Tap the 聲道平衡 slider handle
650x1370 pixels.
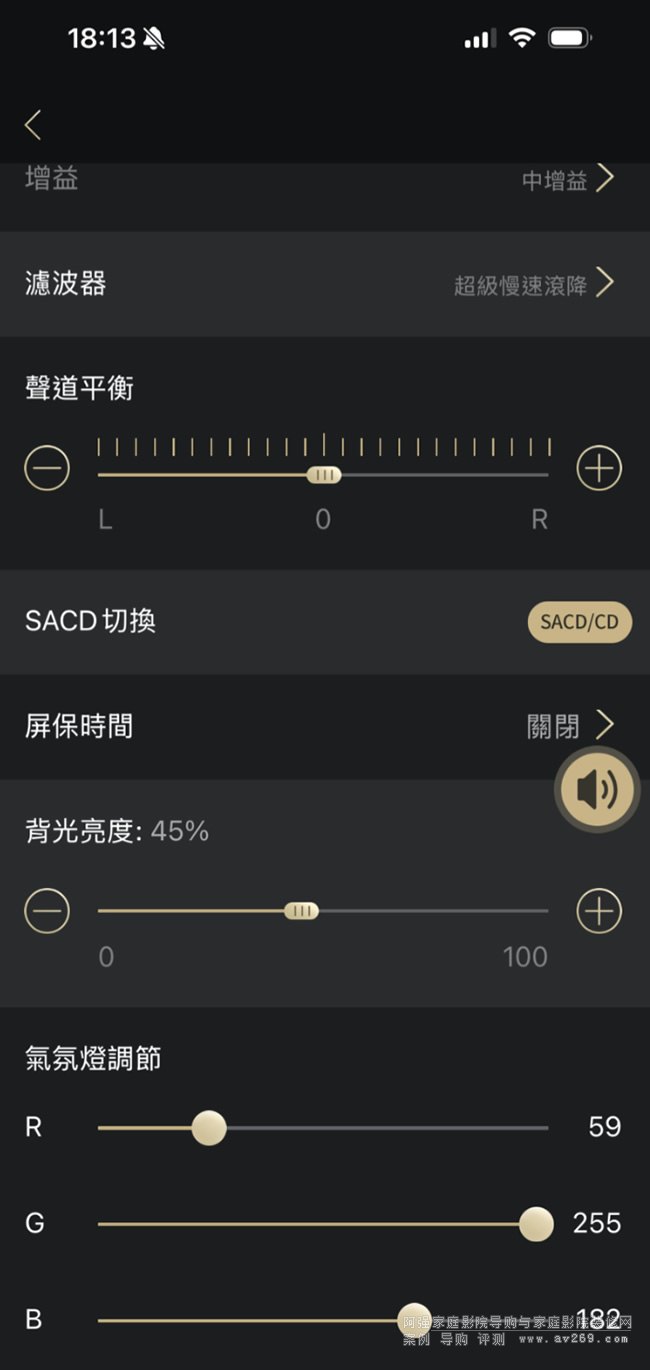pyautogui.click(x=323, y=475)
